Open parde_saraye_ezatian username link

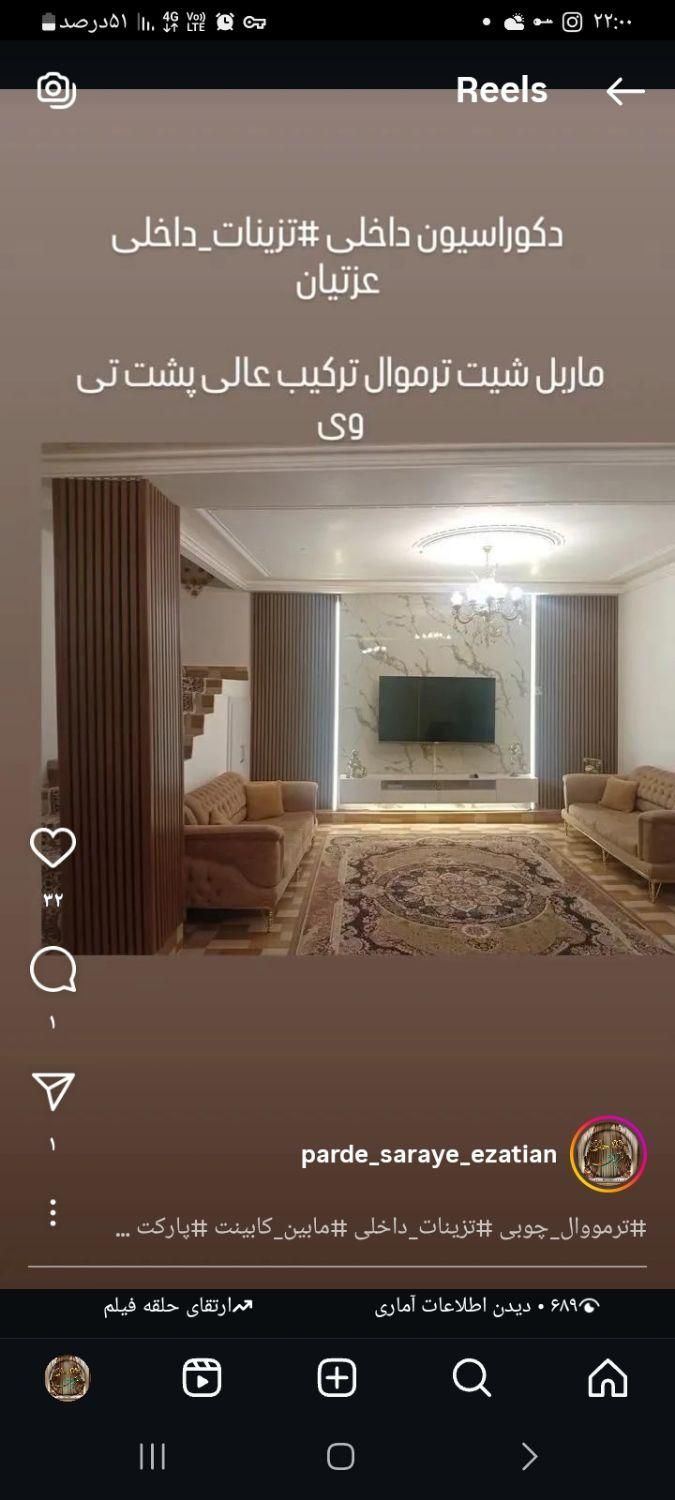coord(428,1154)
